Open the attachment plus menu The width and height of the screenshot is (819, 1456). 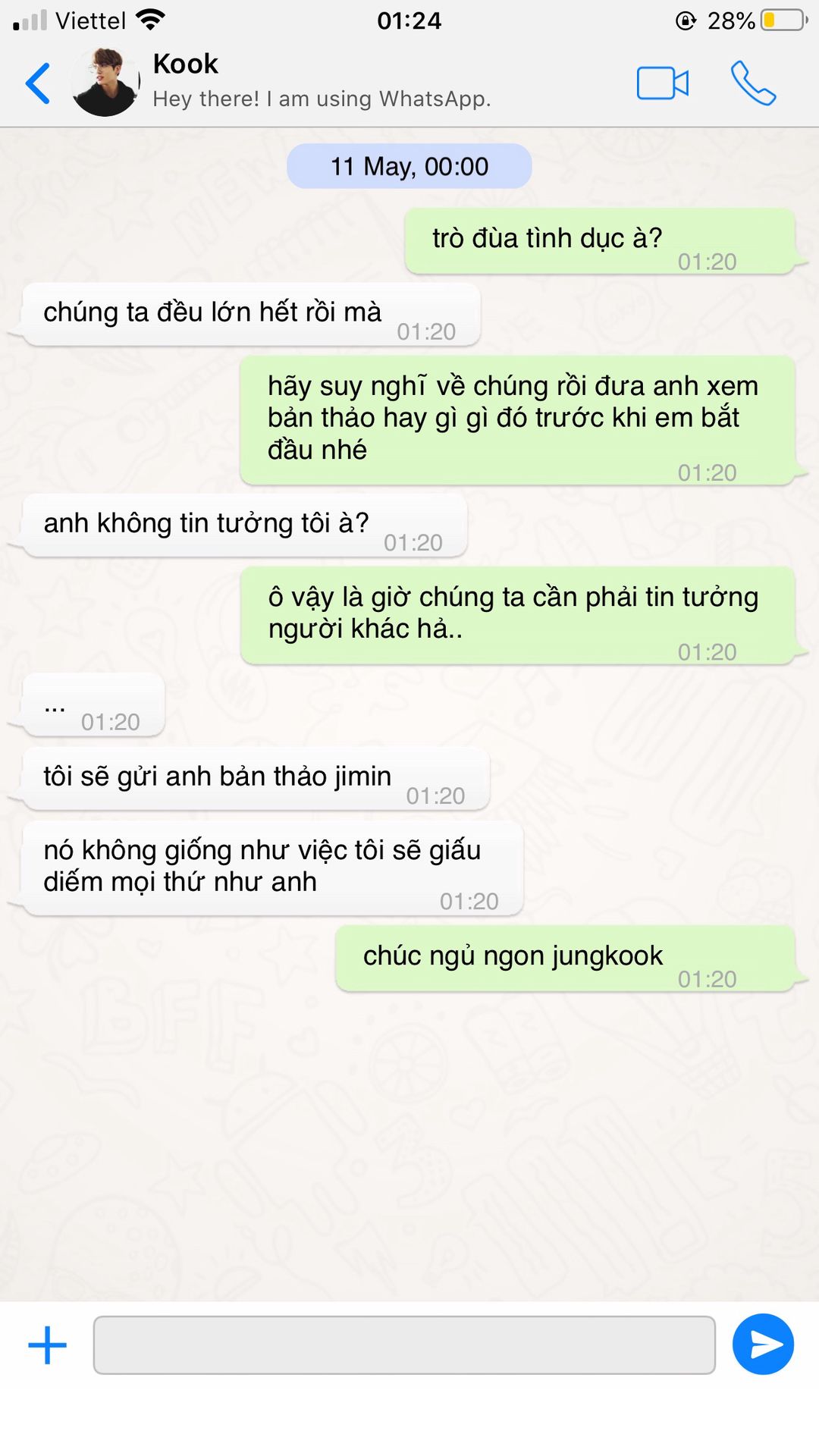[47, 1345]
